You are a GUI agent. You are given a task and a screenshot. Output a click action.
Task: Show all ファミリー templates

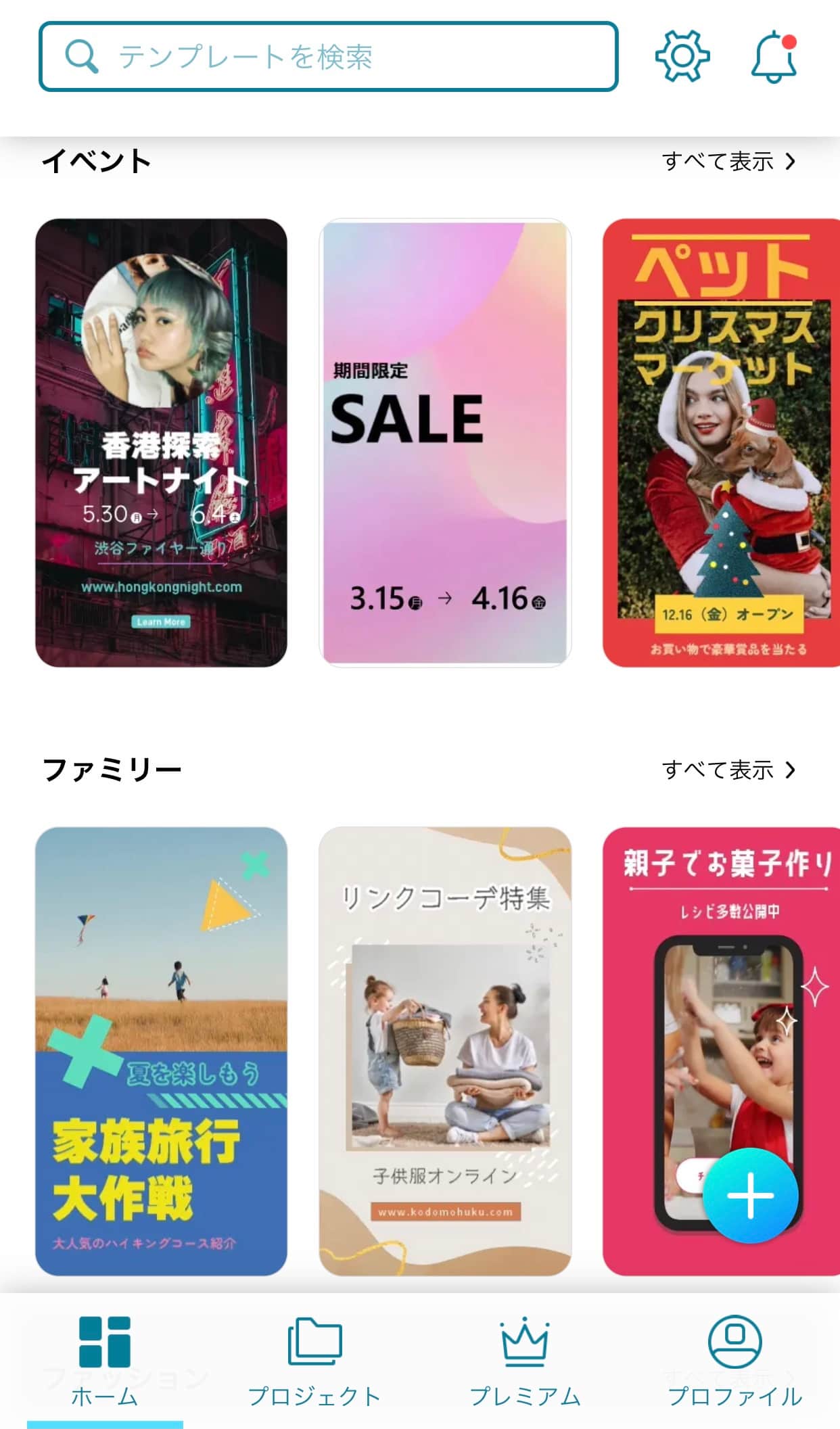pos(728,770)
